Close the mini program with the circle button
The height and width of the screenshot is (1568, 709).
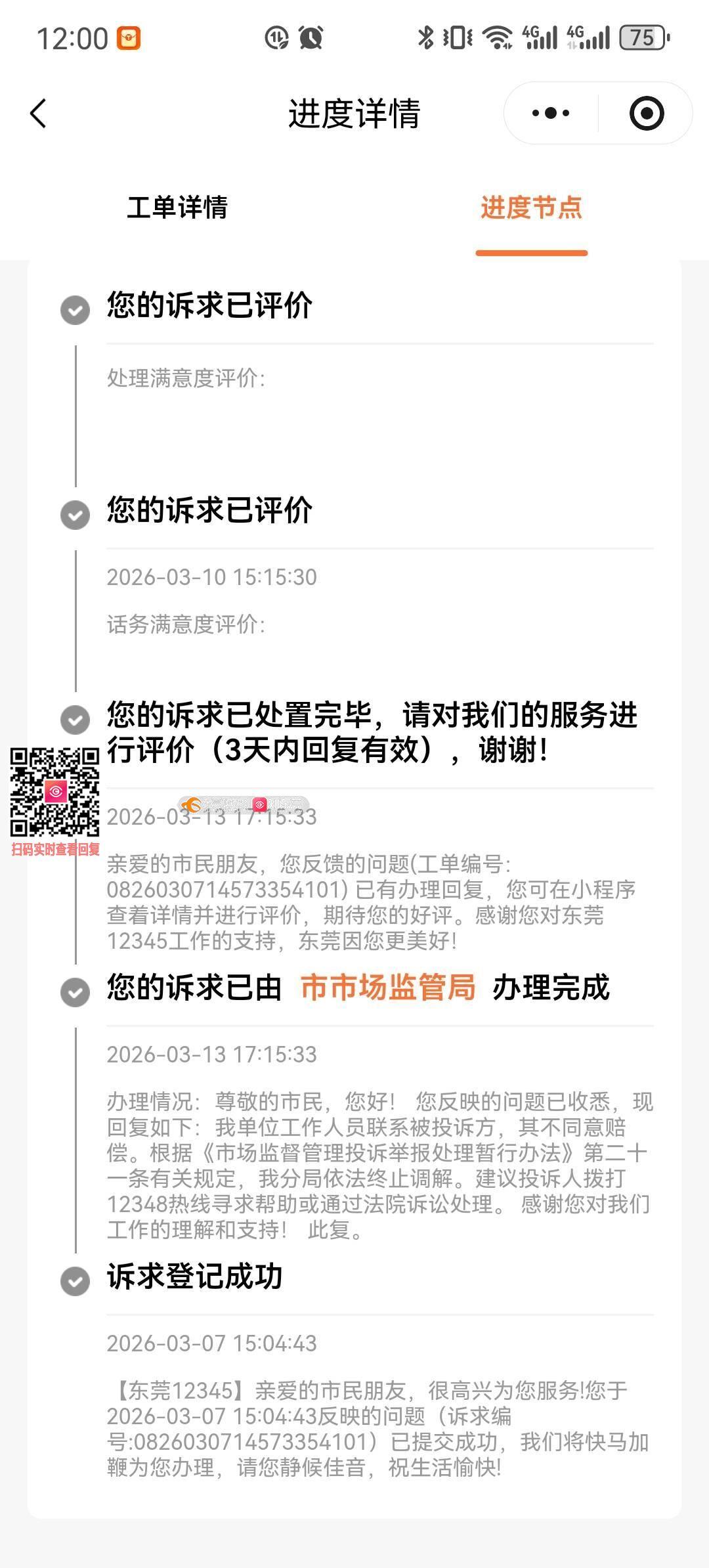647,114
